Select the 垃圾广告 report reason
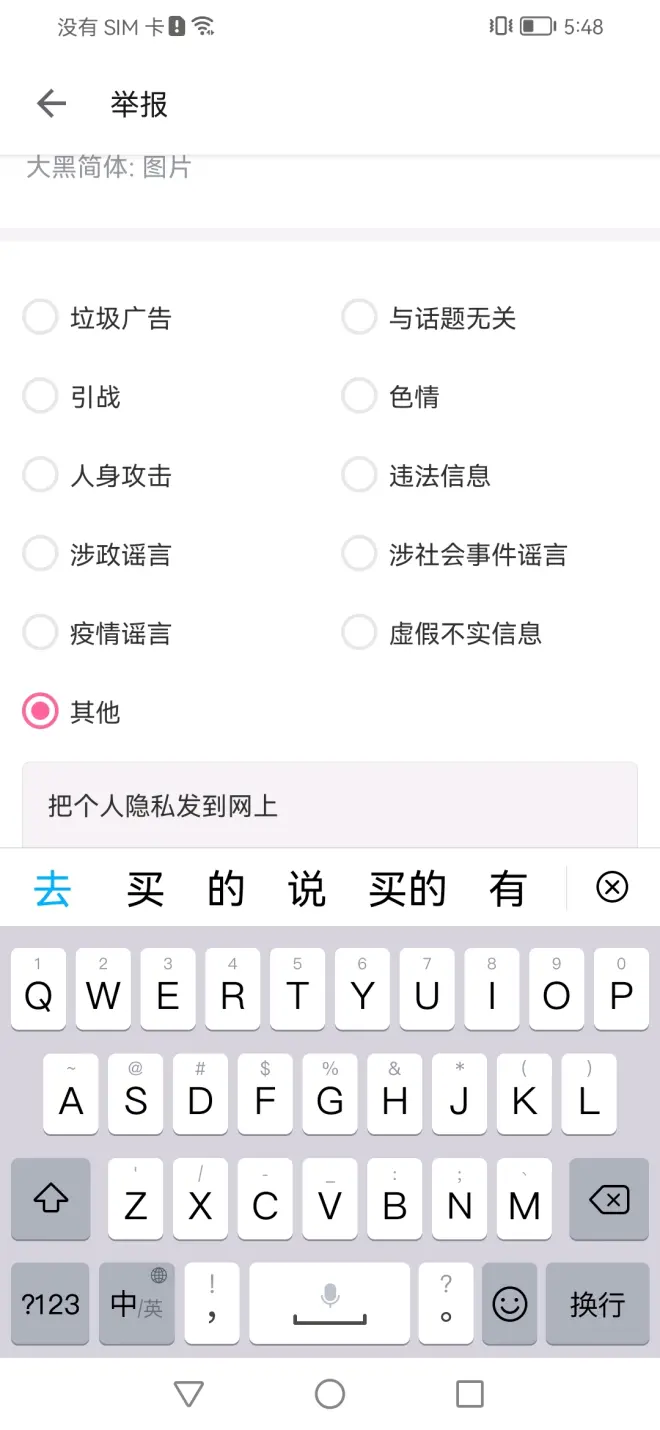This screenshot has width=660, height=1430. [x=40, y=318]
